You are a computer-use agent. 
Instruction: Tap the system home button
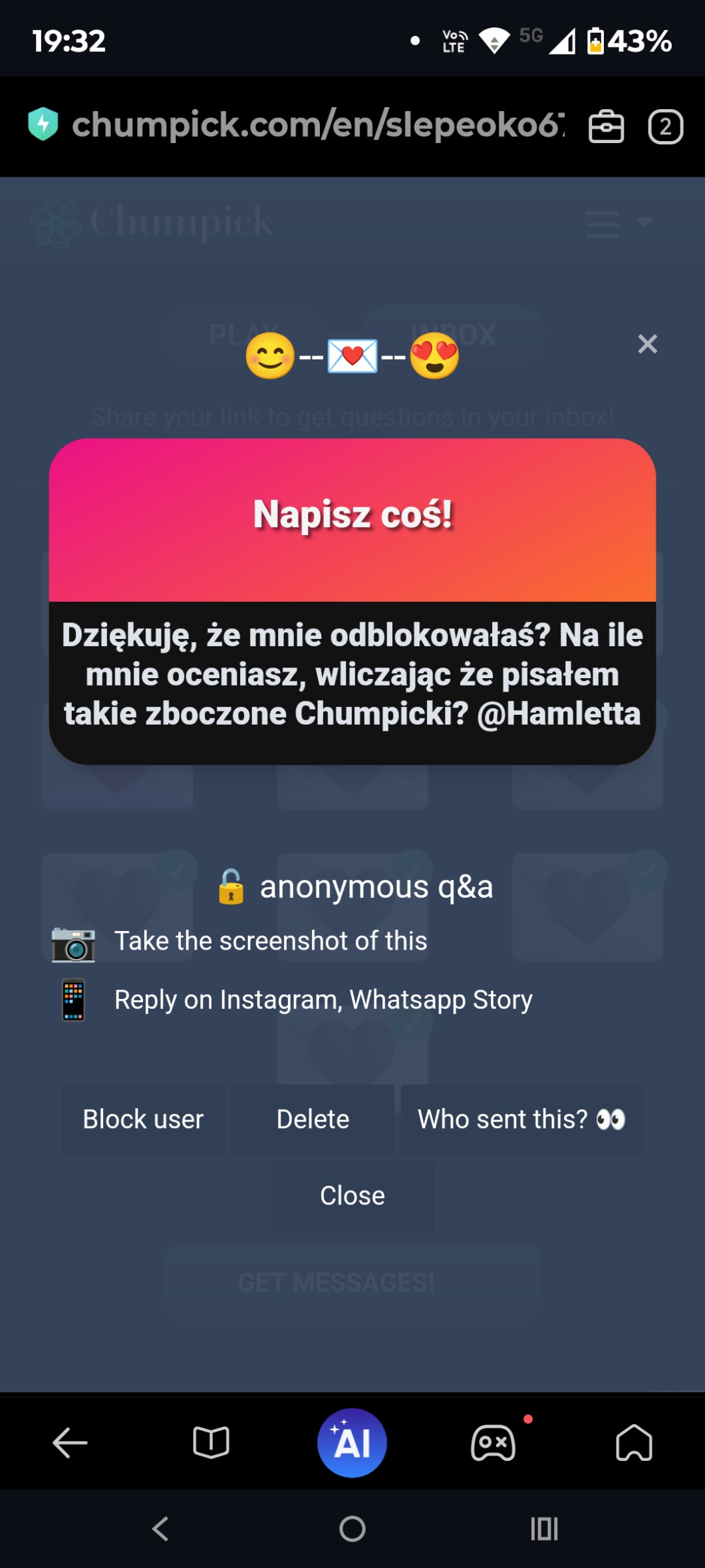tap(352, 1529)
